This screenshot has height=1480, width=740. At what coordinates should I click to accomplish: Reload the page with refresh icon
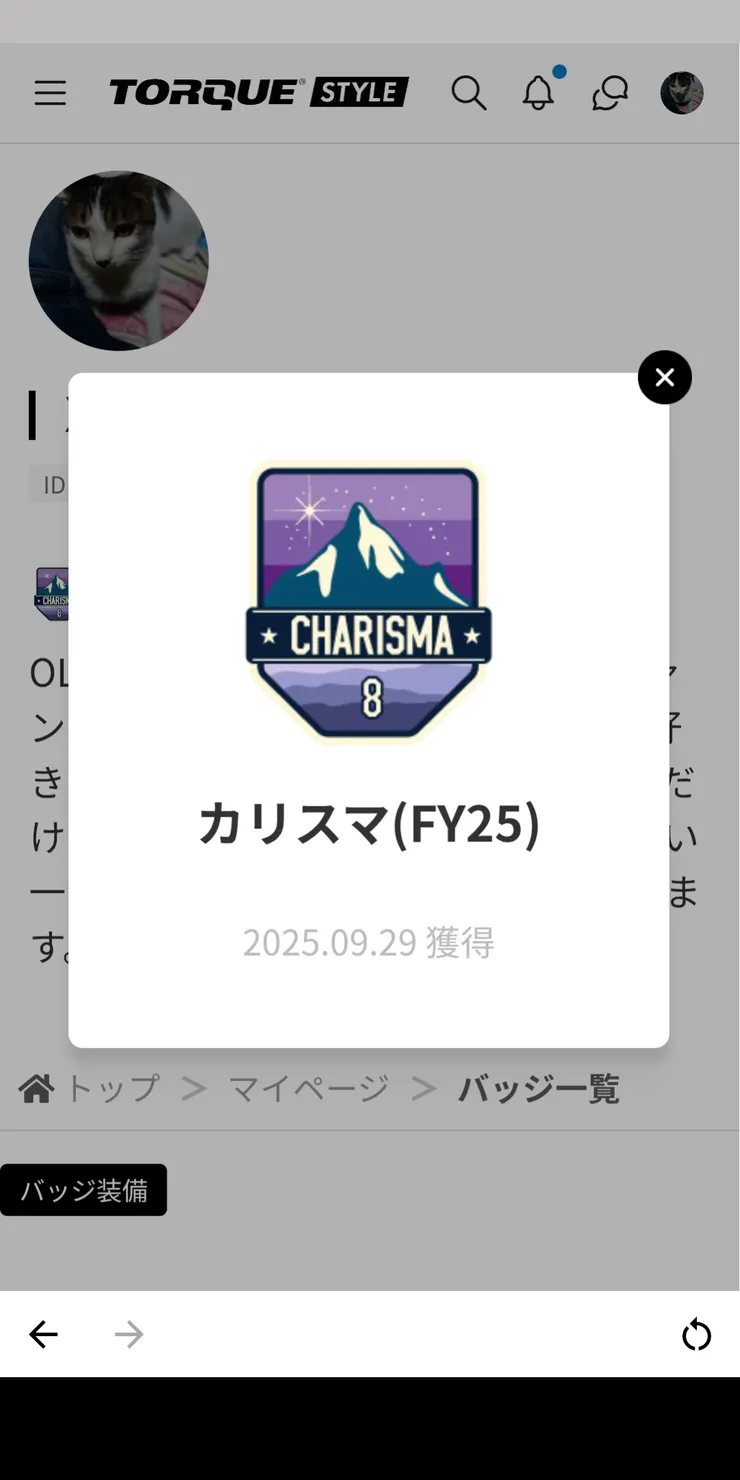pyautogui.click(x=696, y=1334)
